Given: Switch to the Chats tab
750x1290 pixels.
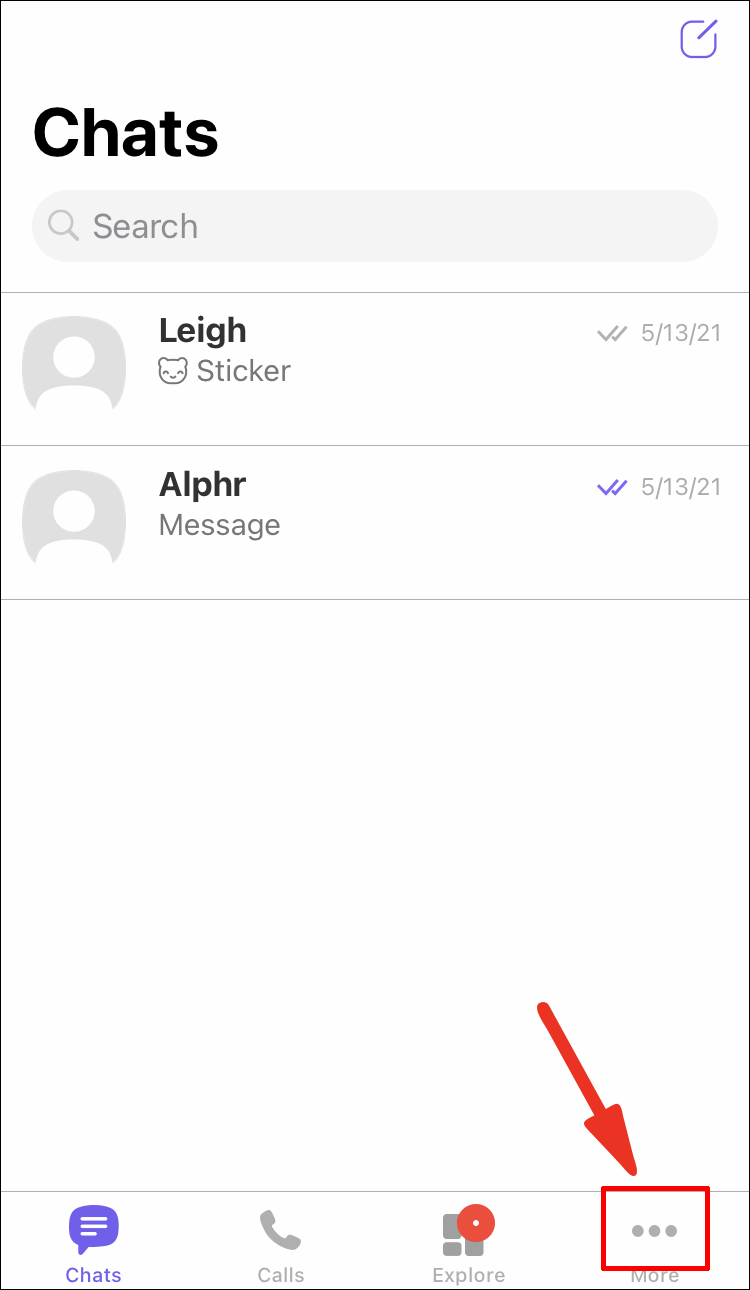Looking at the screenshot, I should coord(93,1241).
